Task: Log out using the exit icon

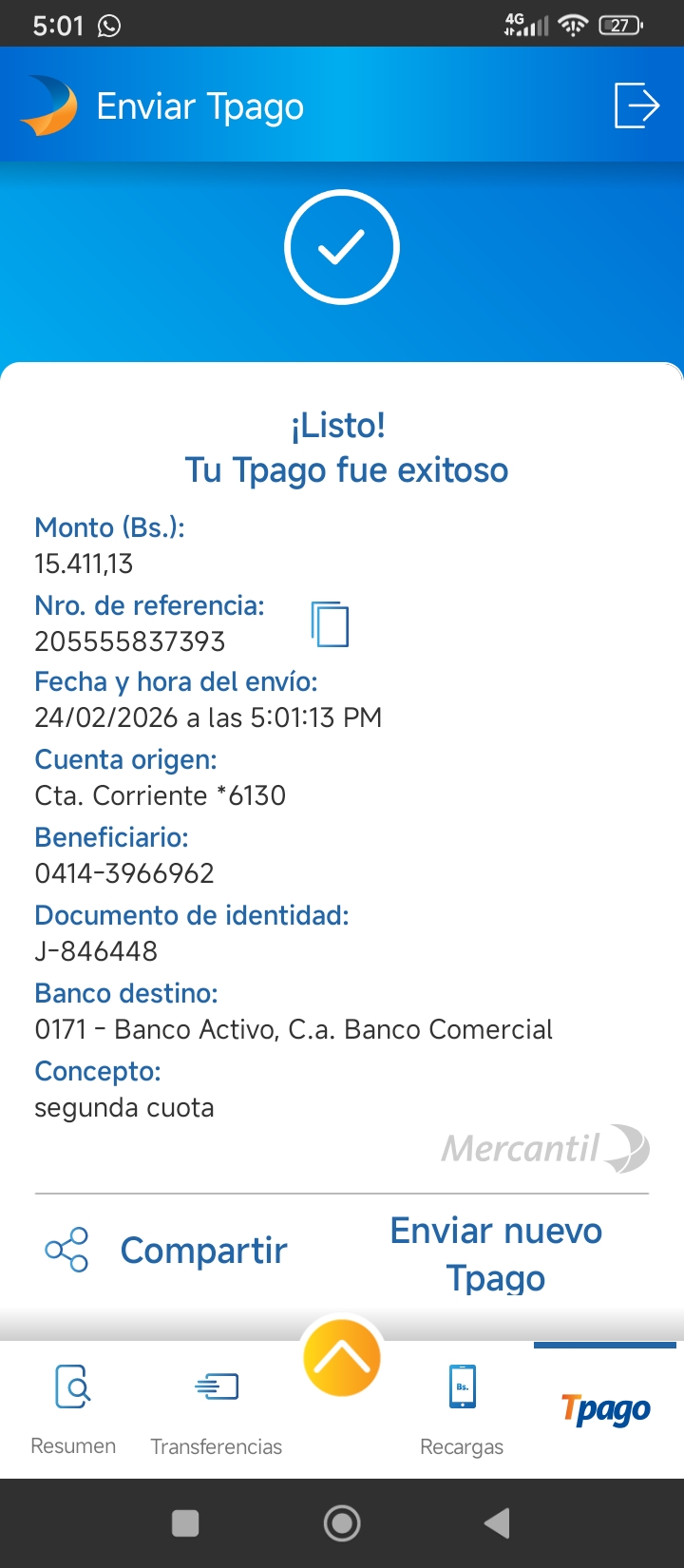Action: (x=636, y=105)
